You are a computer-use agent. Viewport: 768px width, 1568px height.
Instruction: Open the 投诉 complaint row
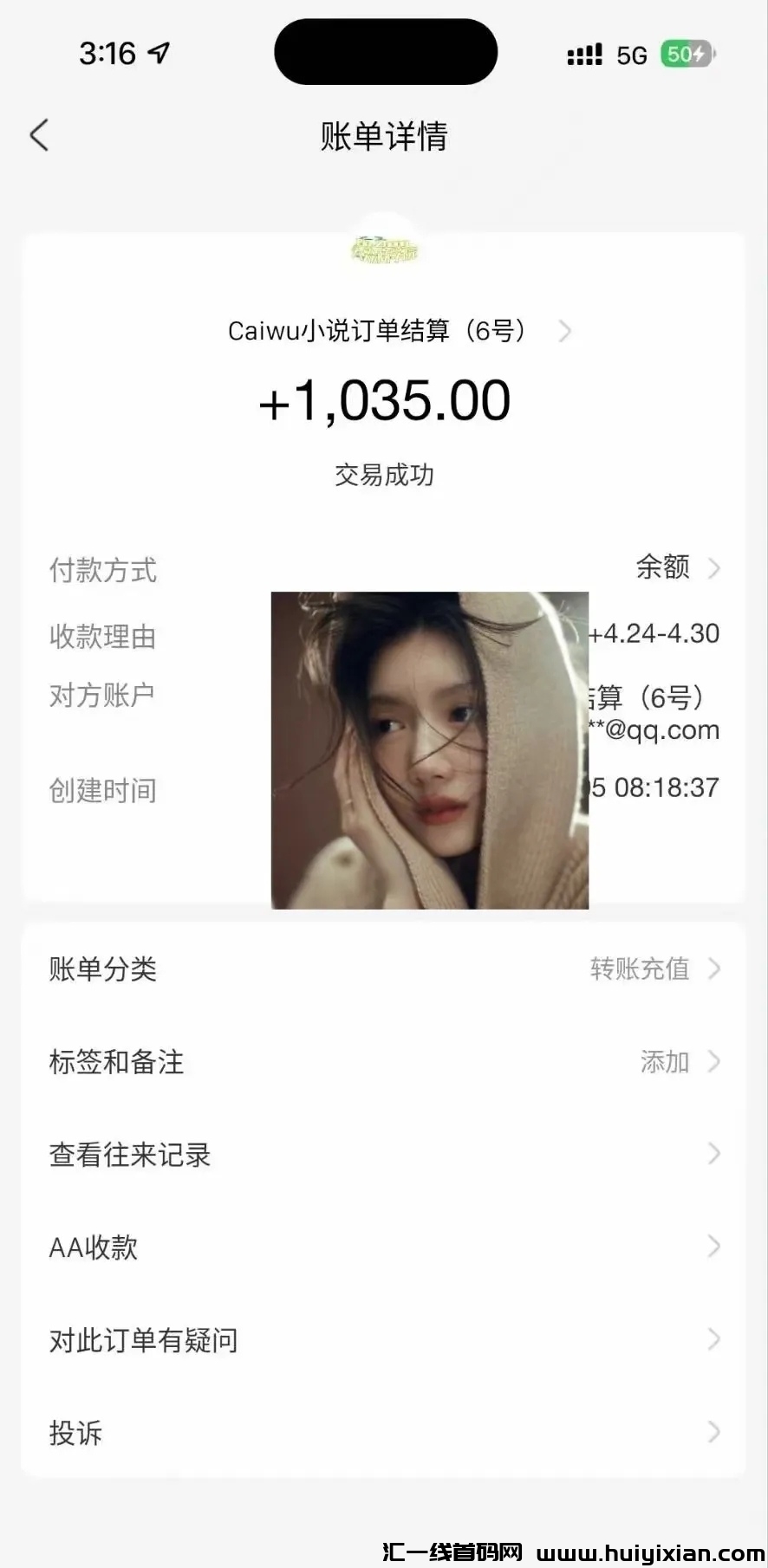(383, 1432)
